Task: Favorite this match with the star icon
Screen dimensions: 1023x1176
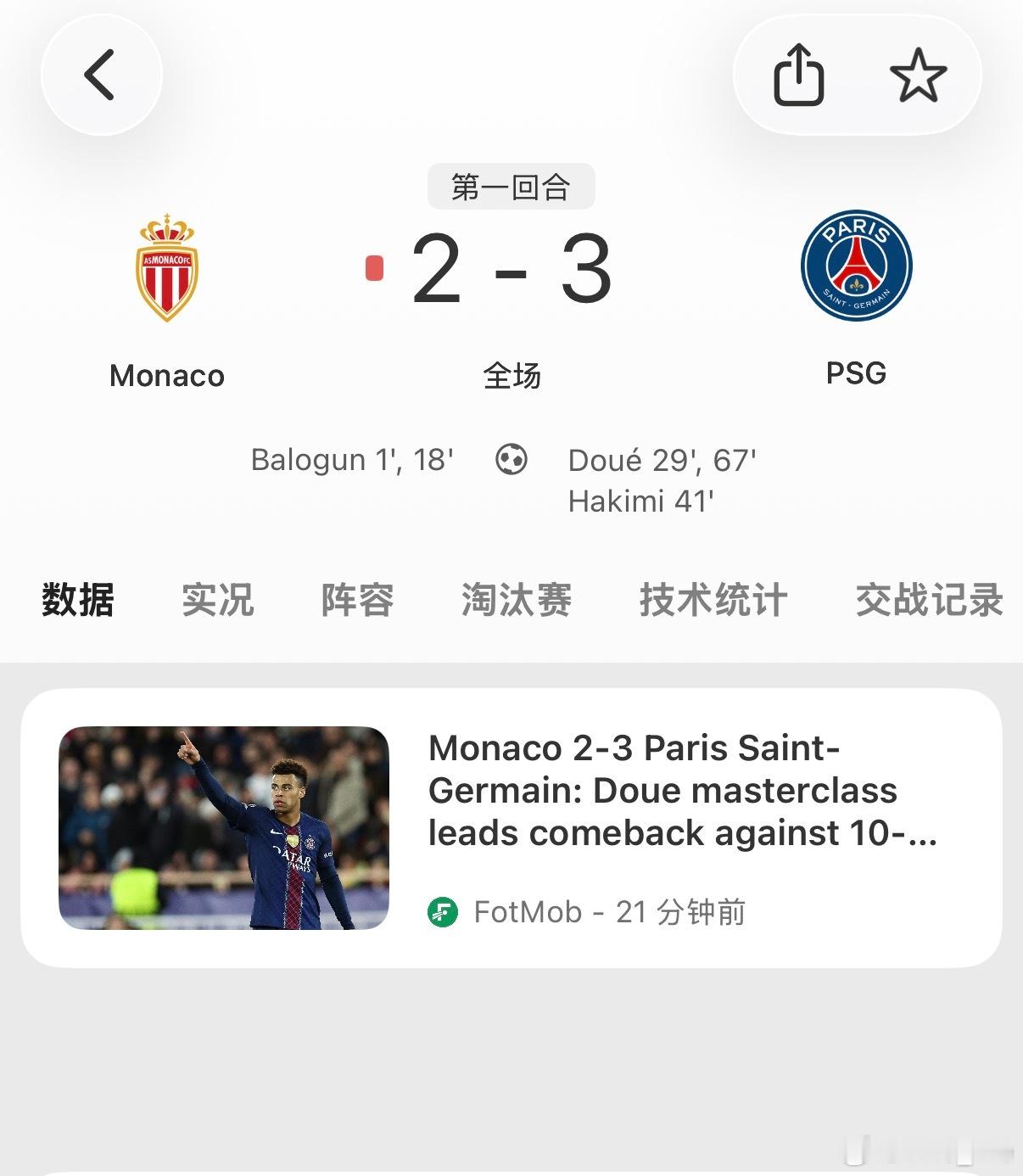Action: [918, 75]
